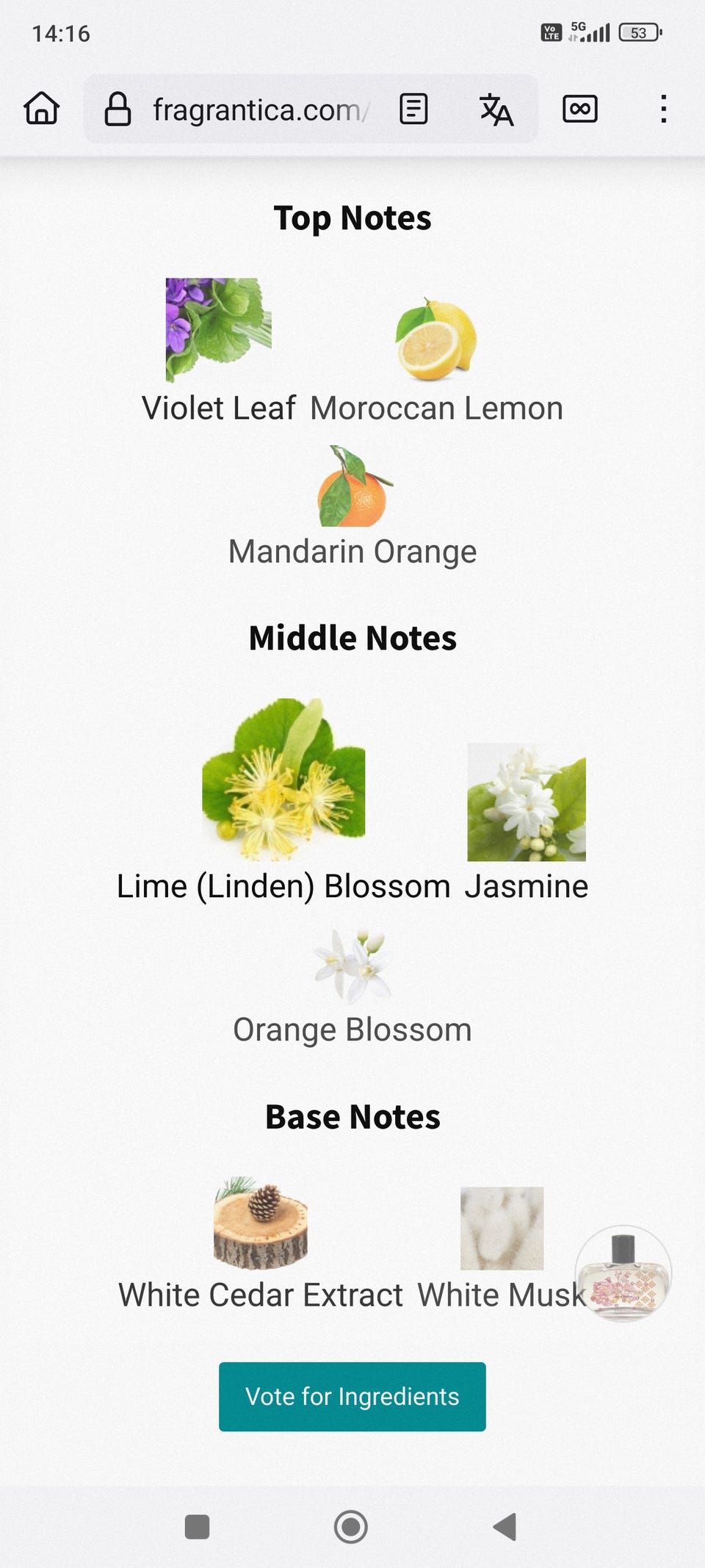705x1568 pixels.
Task: Select the Jasmine note
Action: [527, 823]
